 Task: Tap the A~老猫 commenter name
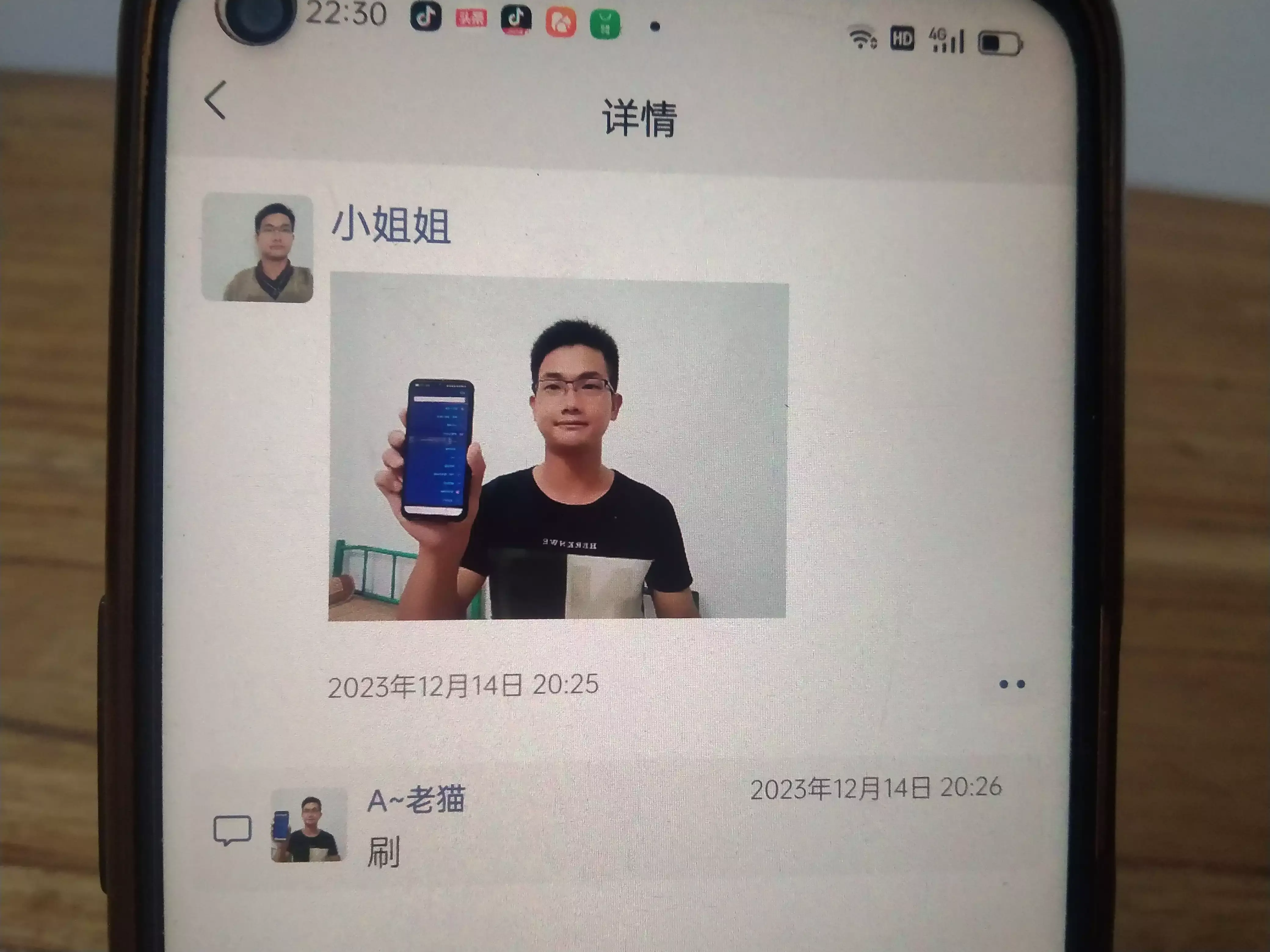(416, 799)
